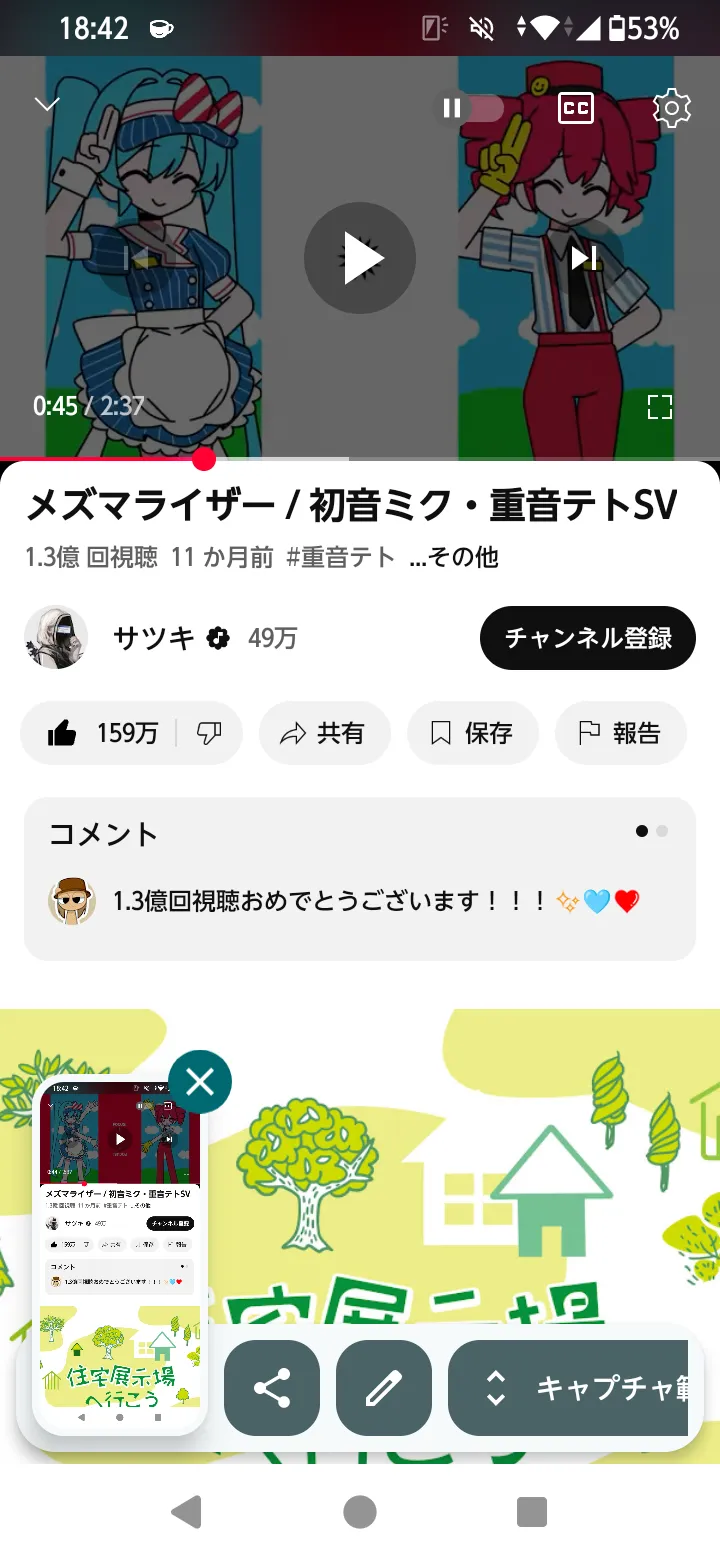720x1560 pixels.
Task: Enter fullscreen mode
Action: (659, 406)
